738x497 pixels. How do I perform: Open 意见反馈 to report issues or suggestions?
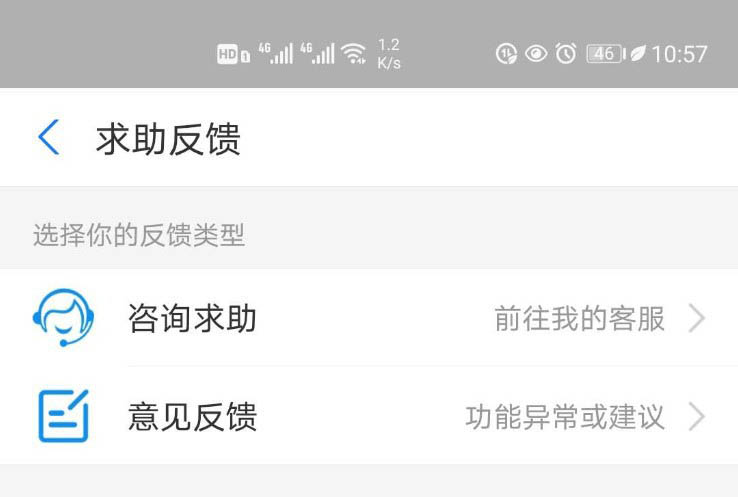(x=368, y=416)
